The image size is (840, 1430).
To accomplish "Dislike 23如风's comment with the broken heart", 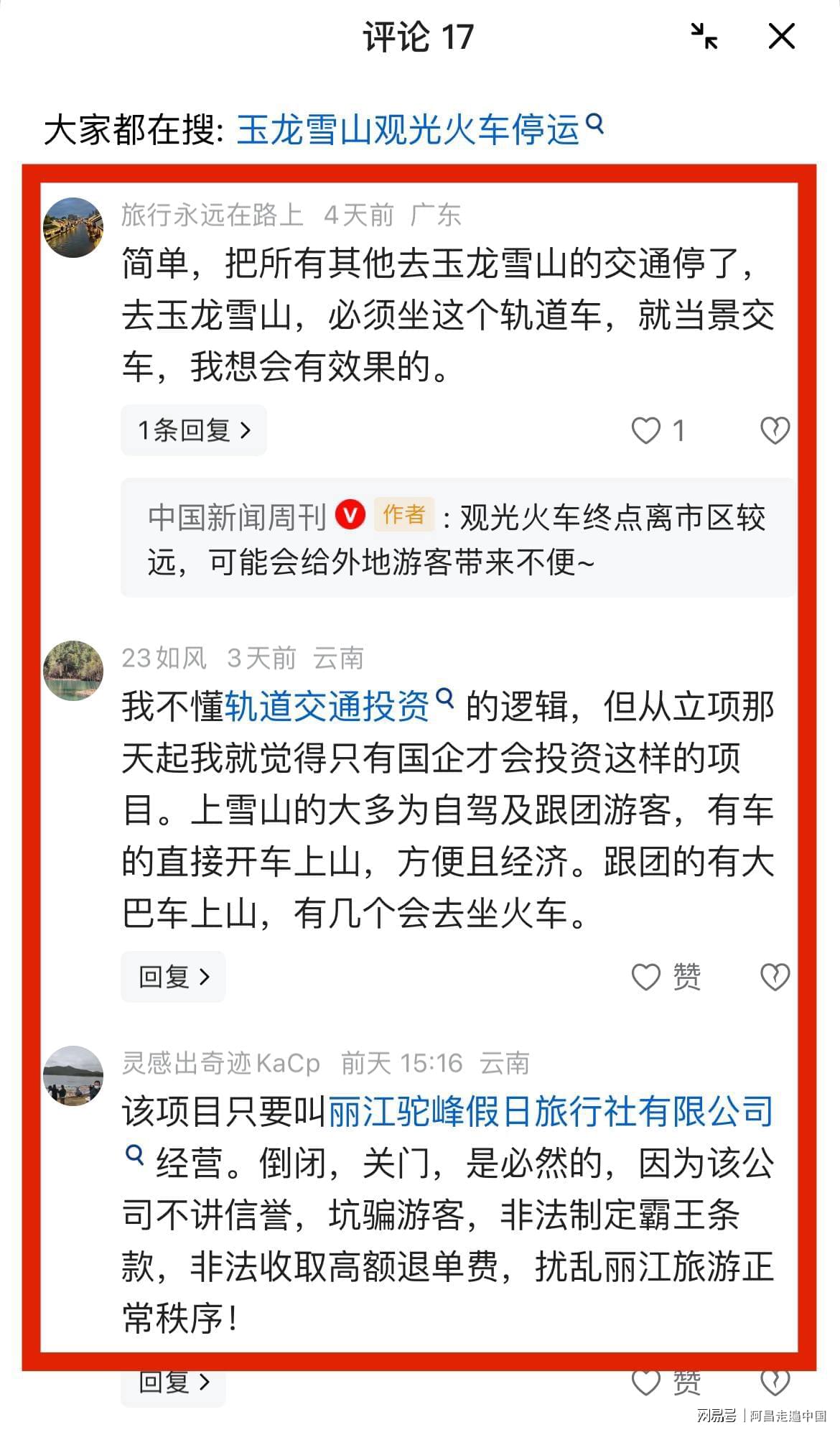I will point(775,977).
